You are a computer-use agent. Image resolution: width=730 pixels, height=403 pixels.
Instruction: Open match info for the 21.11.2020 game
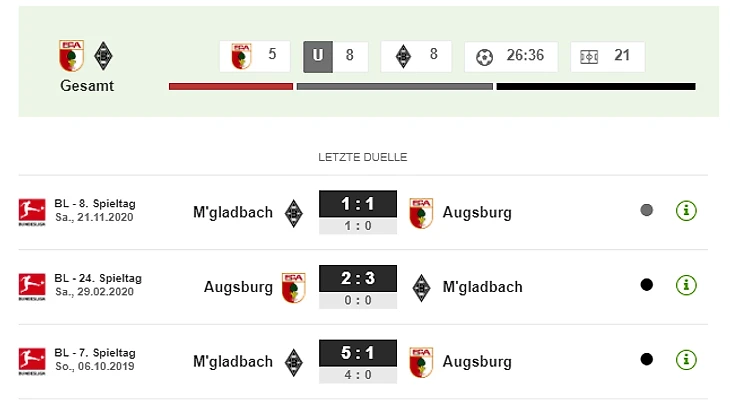click(686, 211)
